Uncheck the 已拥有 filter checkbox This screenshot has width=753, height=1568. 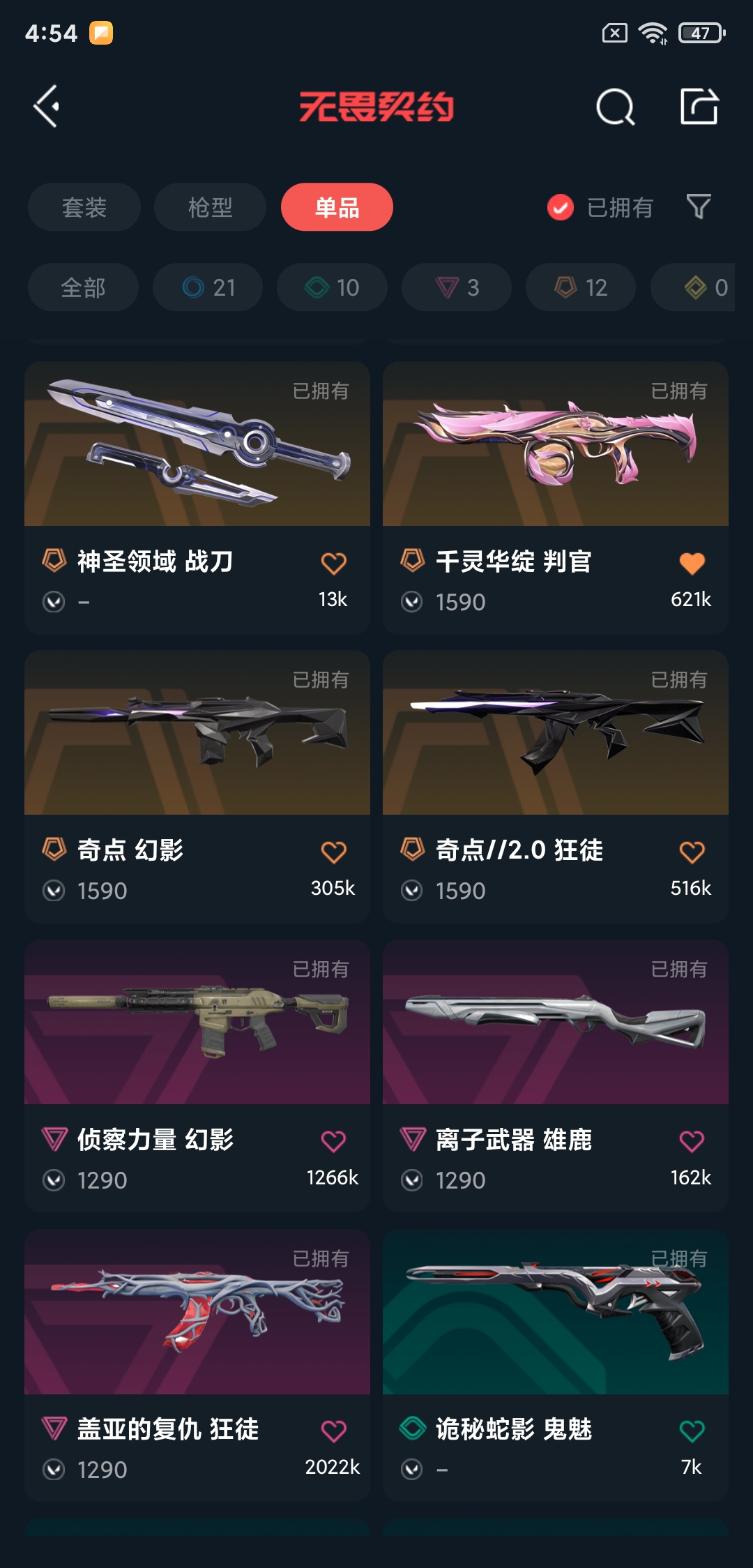pyautogui.click(x=561, y=207)
